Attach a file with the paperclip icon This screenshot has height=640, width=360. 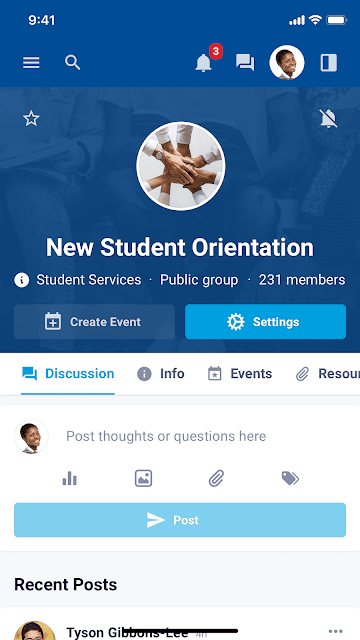[x=217, y=478]
